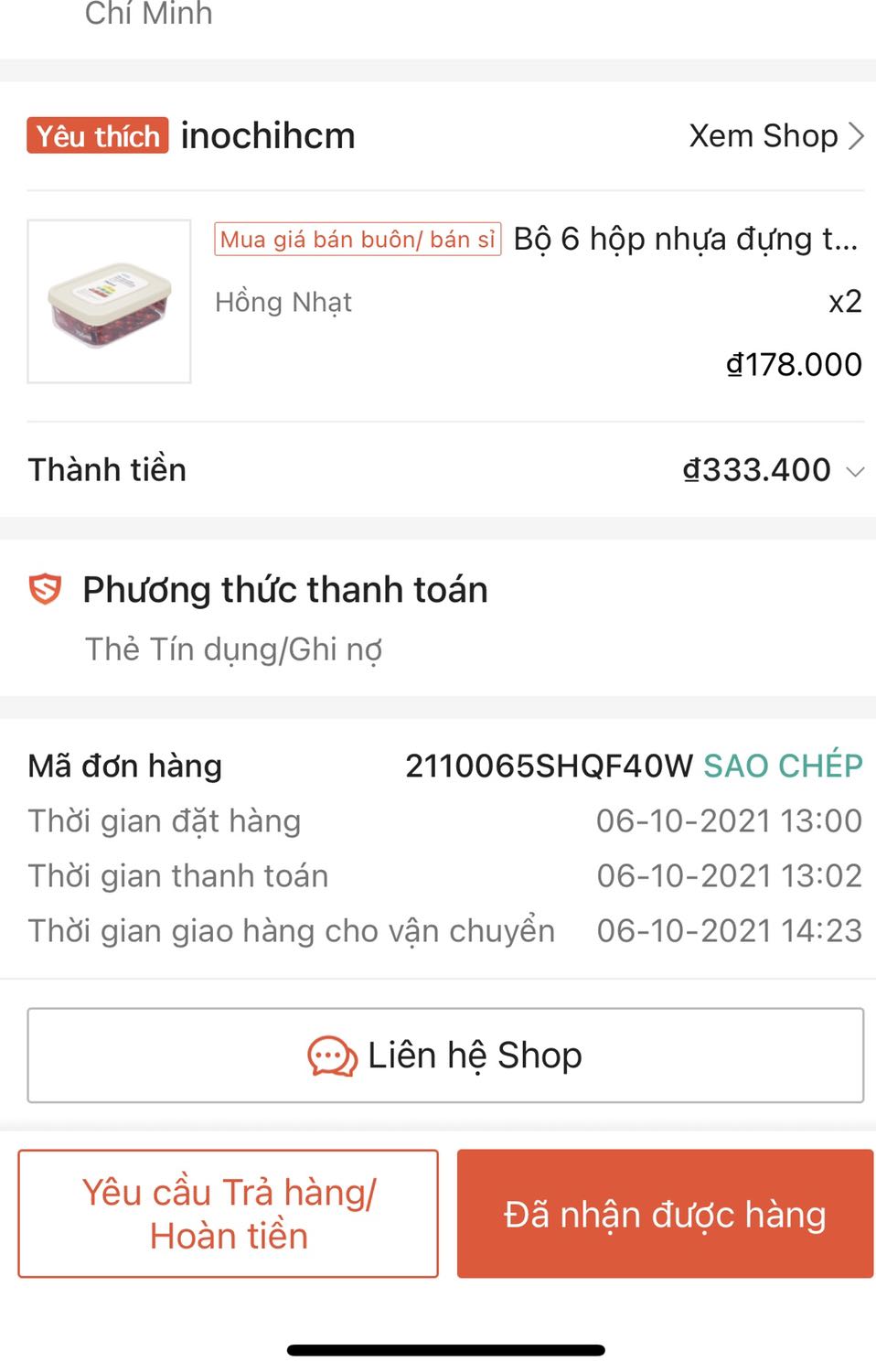The width and height of the screenshot is (876, 1372).
Task: Click the x2 quantity label
Action: [x=844, y=302]
